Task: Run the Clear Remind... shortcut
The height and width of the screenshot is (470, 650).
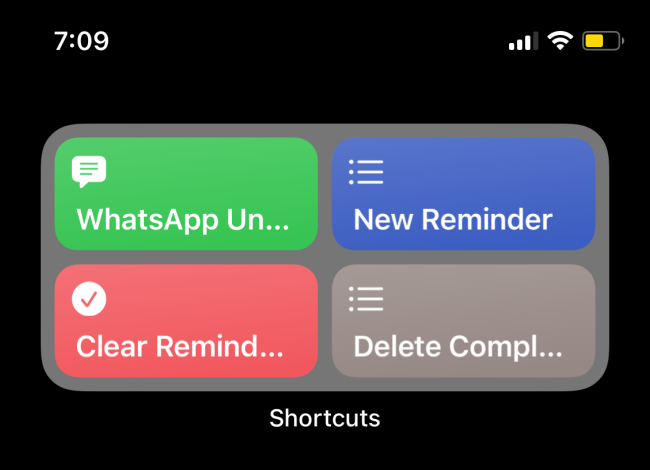Action: click(186, 321)
